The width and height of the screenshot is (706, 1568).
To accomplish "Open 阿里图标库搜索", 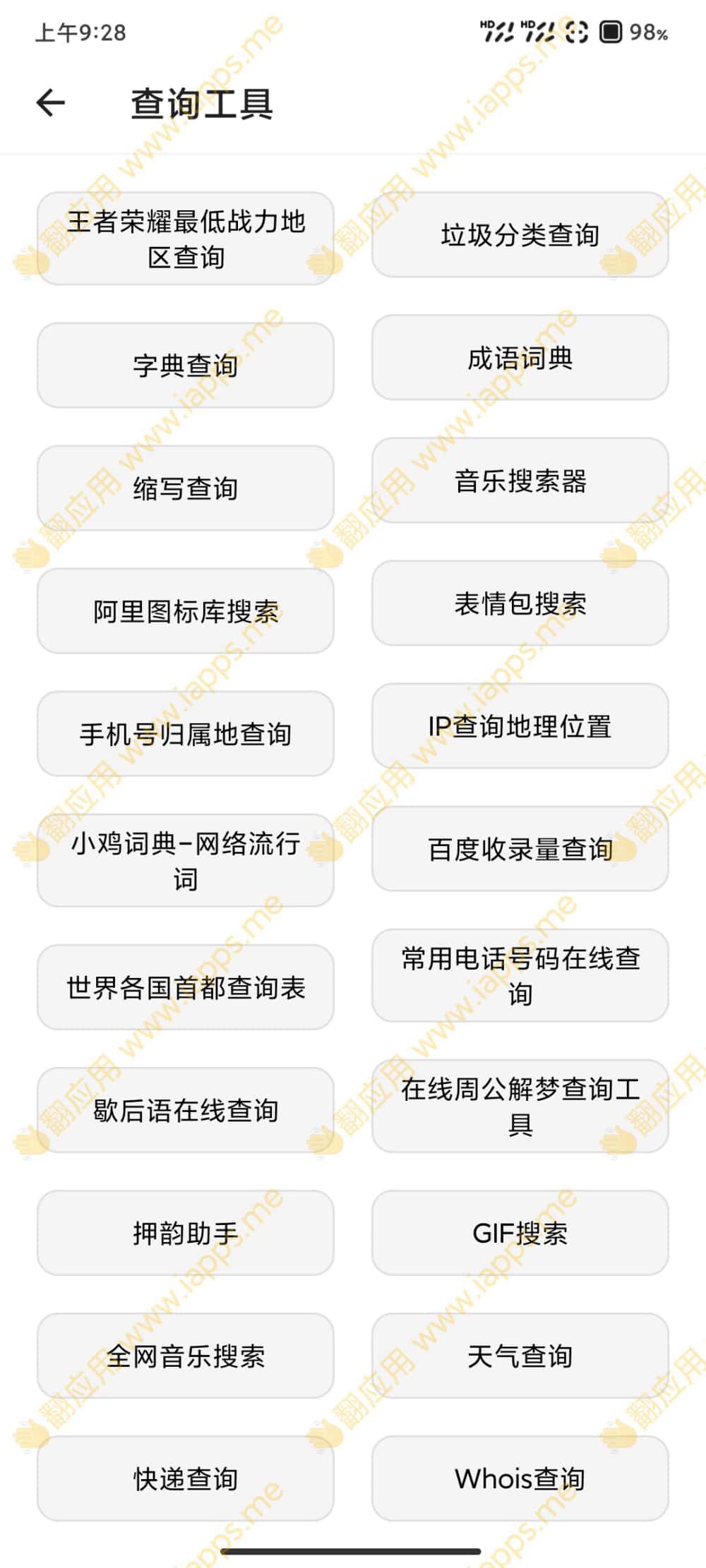I will point(185,611).
